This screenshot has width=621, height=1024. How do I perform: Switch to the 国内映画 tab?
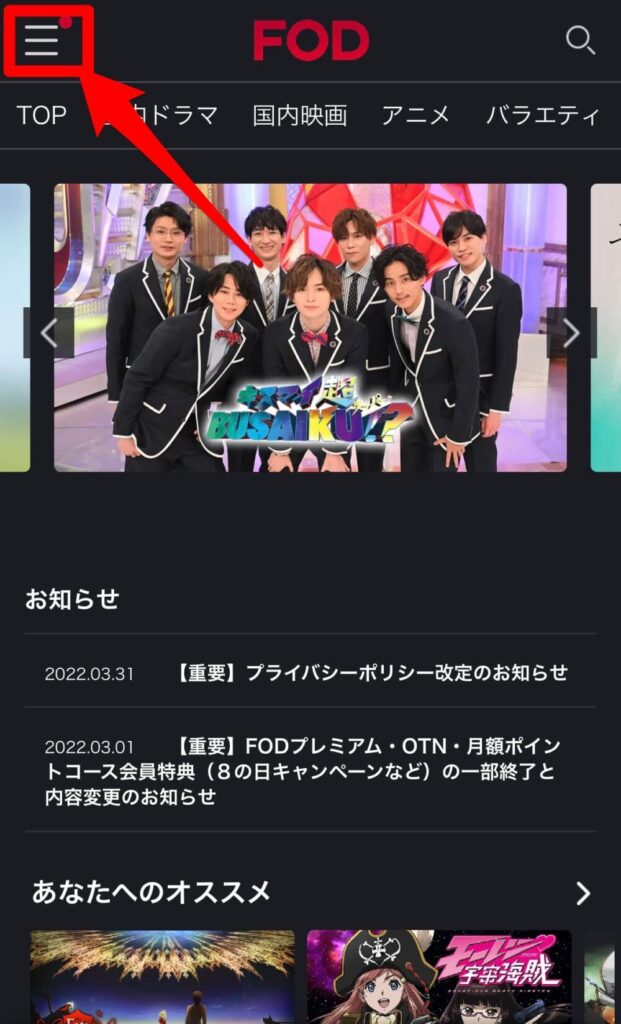(300, 116)
